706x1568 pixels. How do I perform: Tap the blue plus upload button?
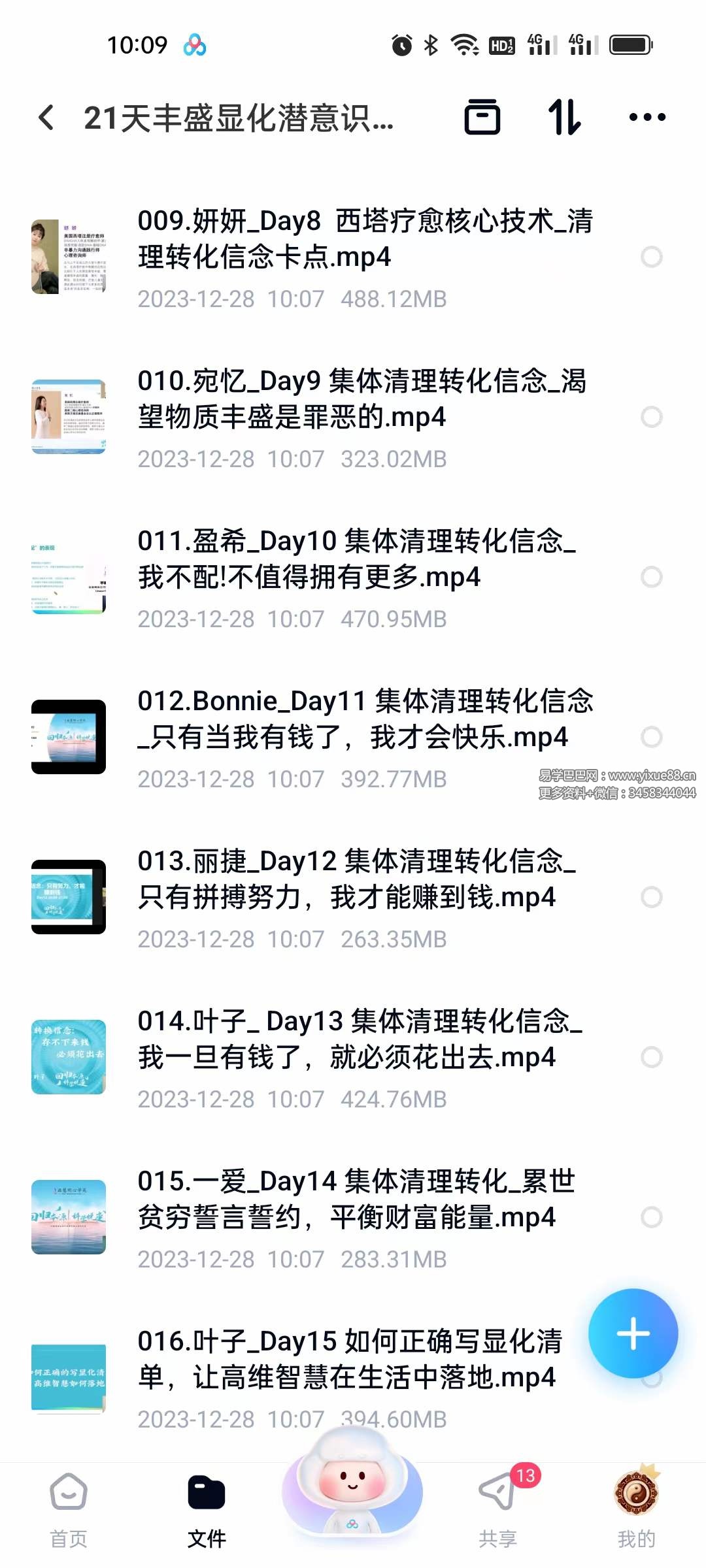tap(631, 1335)
